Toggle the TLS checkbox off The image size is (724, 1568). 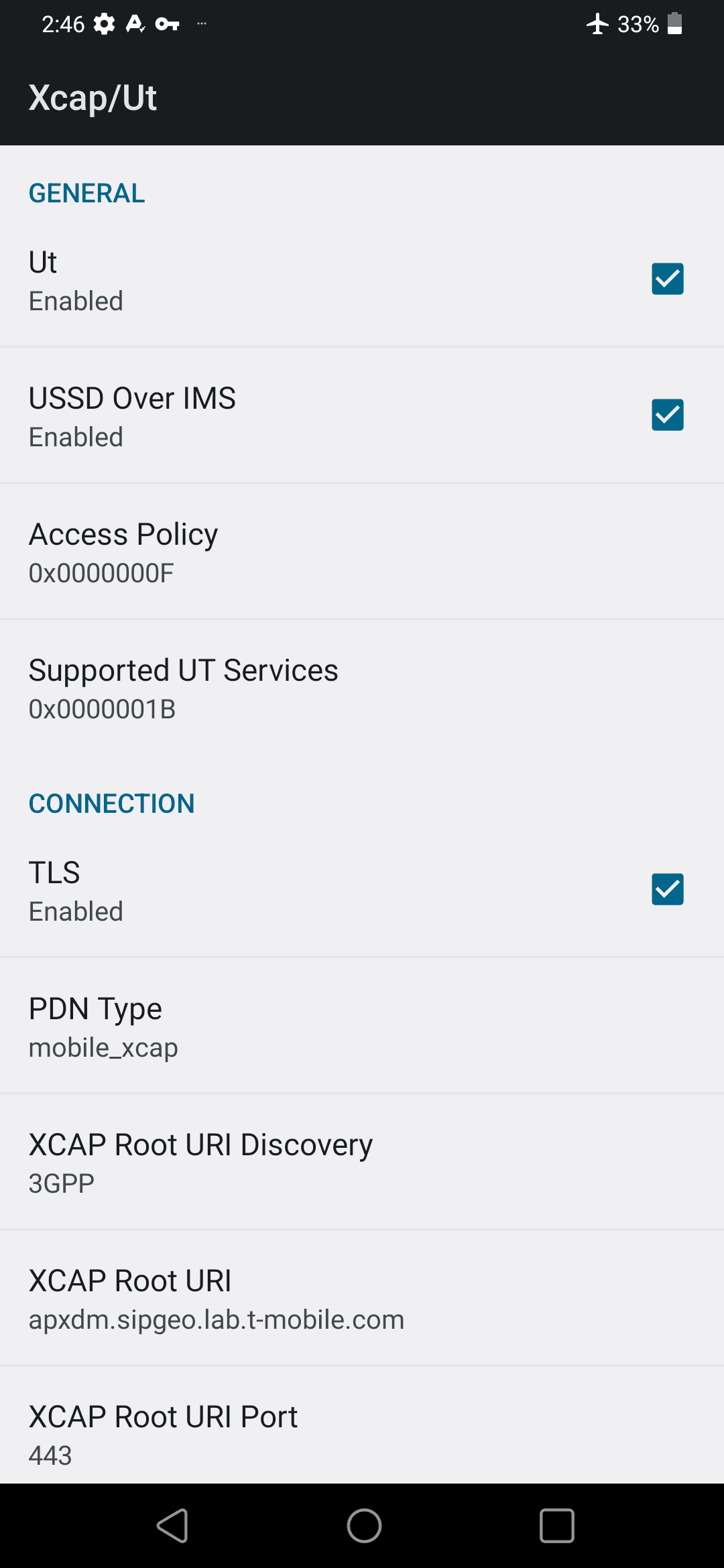[x=667, y=889]
